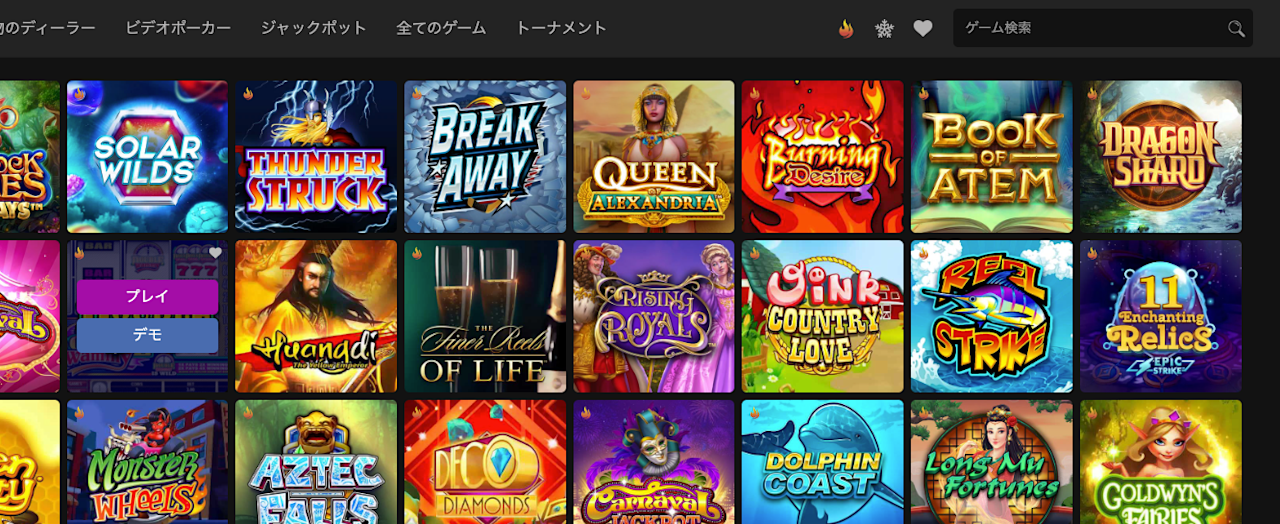Tap the ゲーム検索 search field
Screen dimensions: 1280x524
pos(1090,28)
